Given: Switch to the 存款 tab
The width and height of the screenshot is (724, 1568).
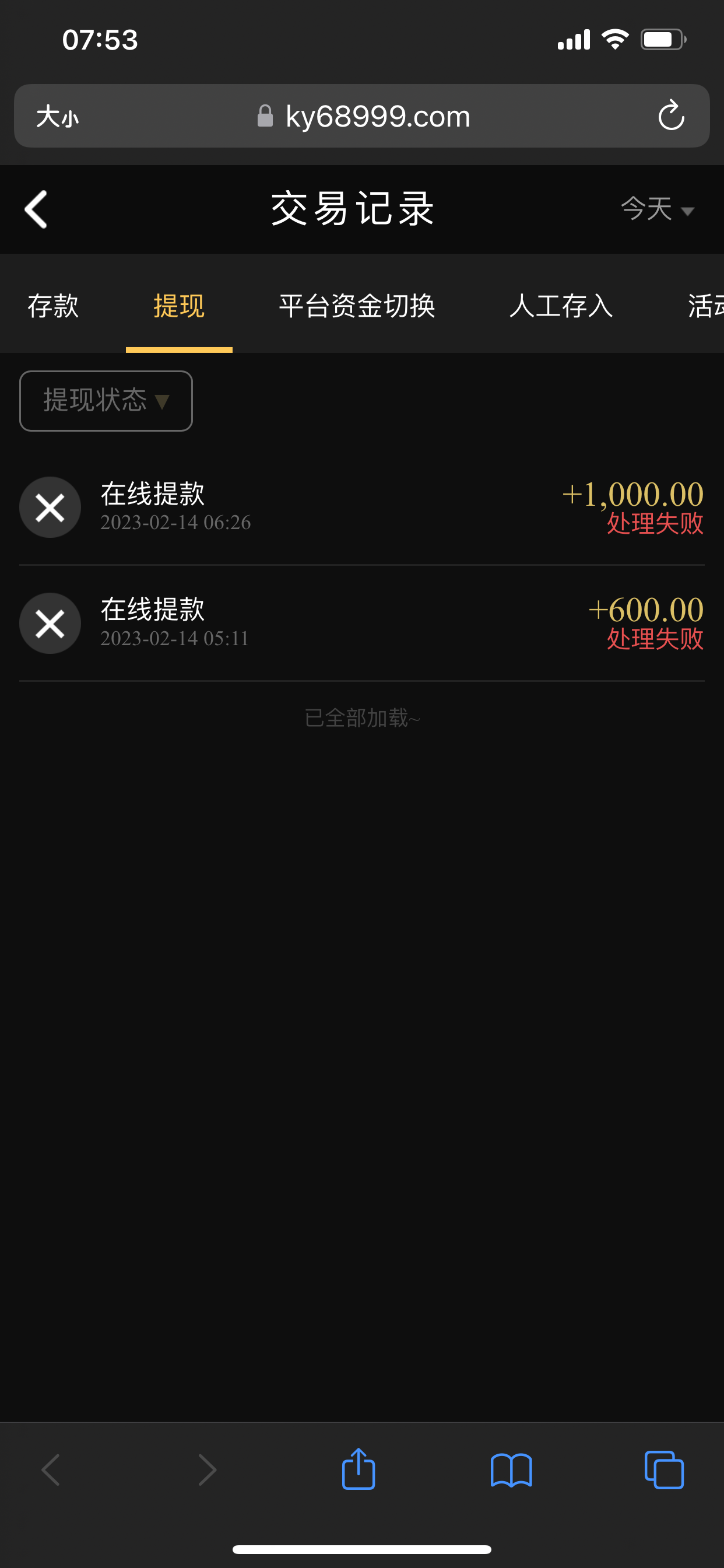Looking at the screenshot, I should click(53, 306).
